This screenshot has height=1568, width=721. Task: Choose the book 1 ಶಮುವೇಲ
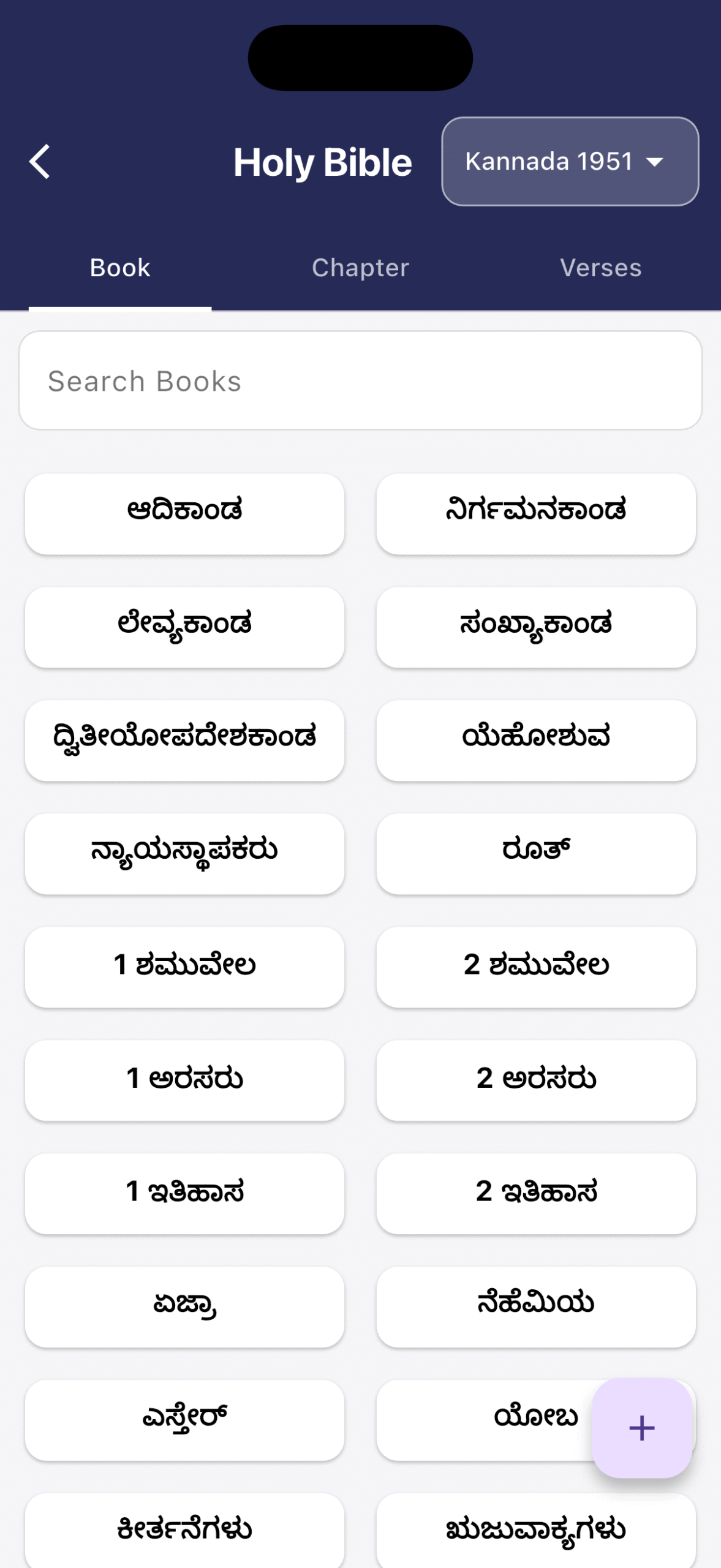184,967
